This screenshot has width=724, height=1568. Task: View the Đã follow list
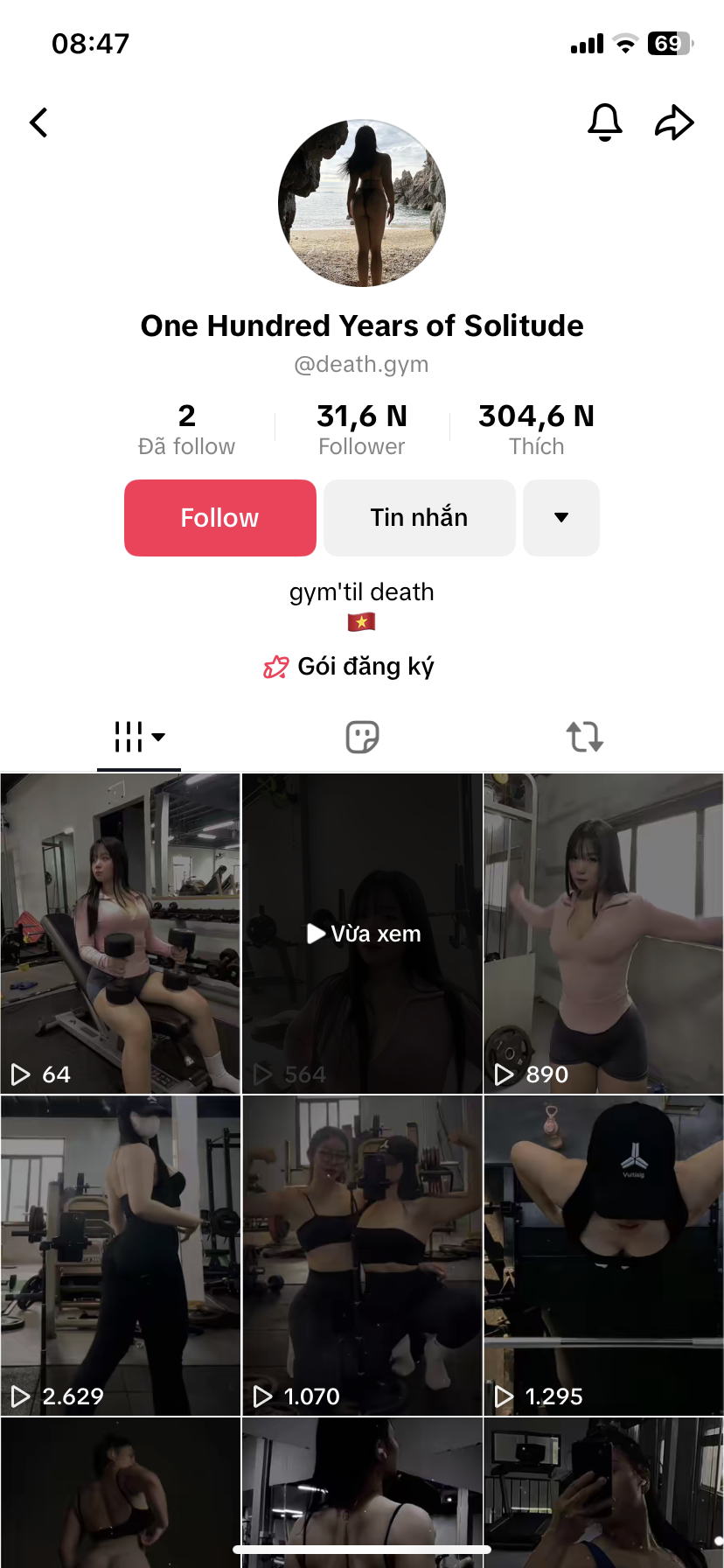(186, 429)
